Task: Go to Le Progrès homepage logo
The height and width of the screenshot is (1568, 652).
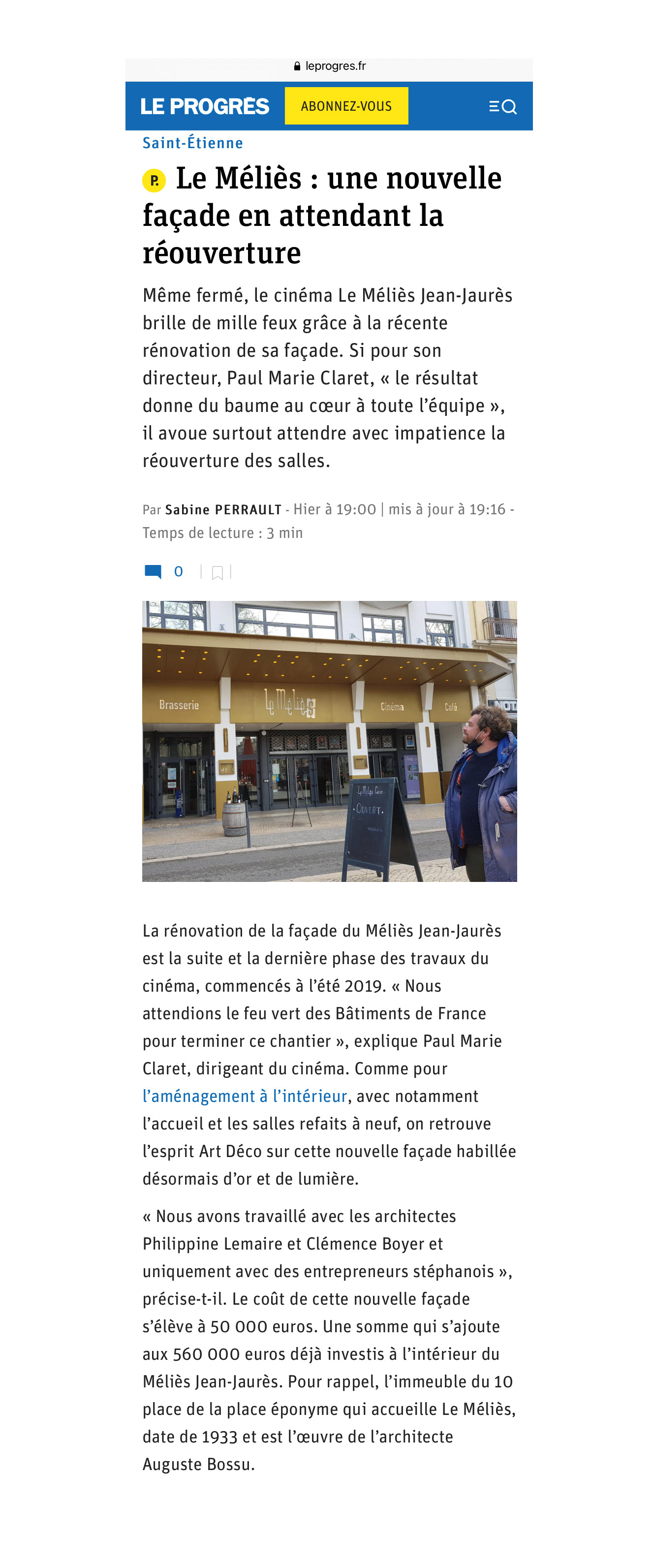Action: click(x=205, y=106)
